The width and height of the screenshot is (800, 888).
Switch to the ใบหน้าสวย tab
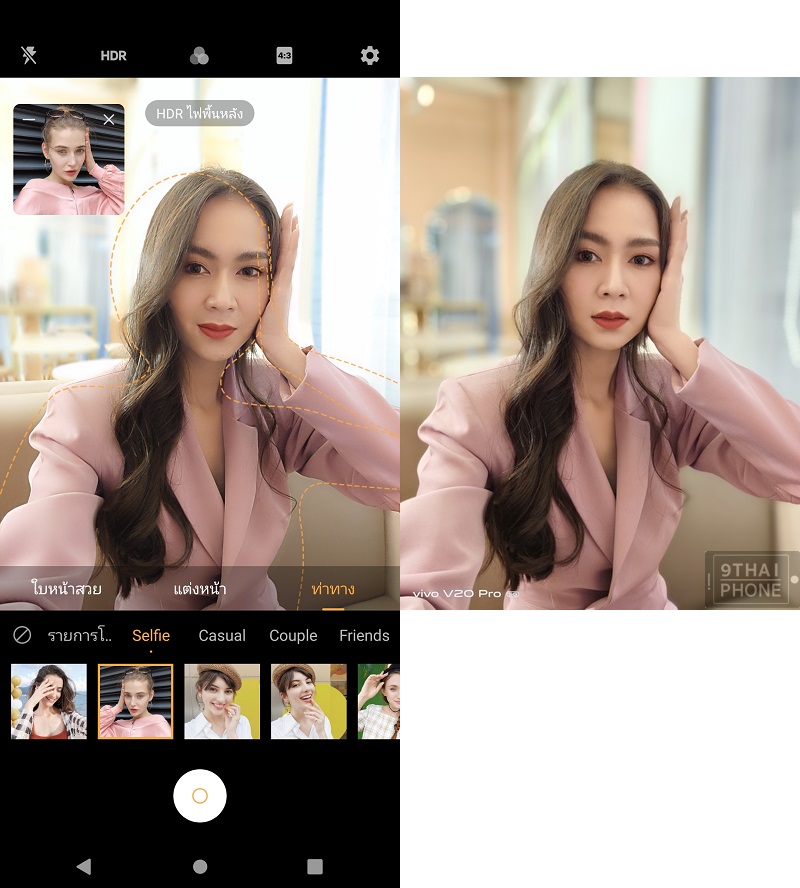pos(67,589)
